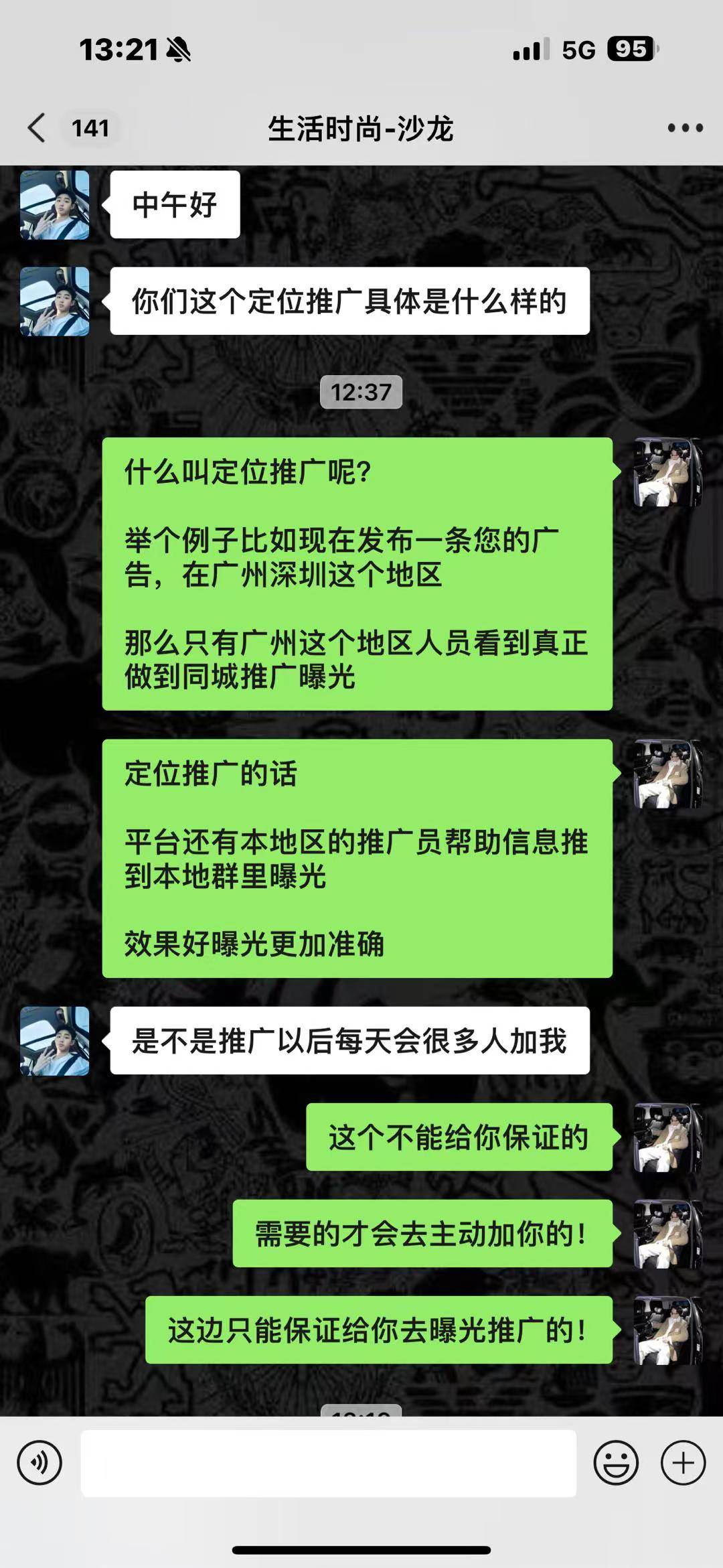Open the chat info overflow menu

coord(685,128)
